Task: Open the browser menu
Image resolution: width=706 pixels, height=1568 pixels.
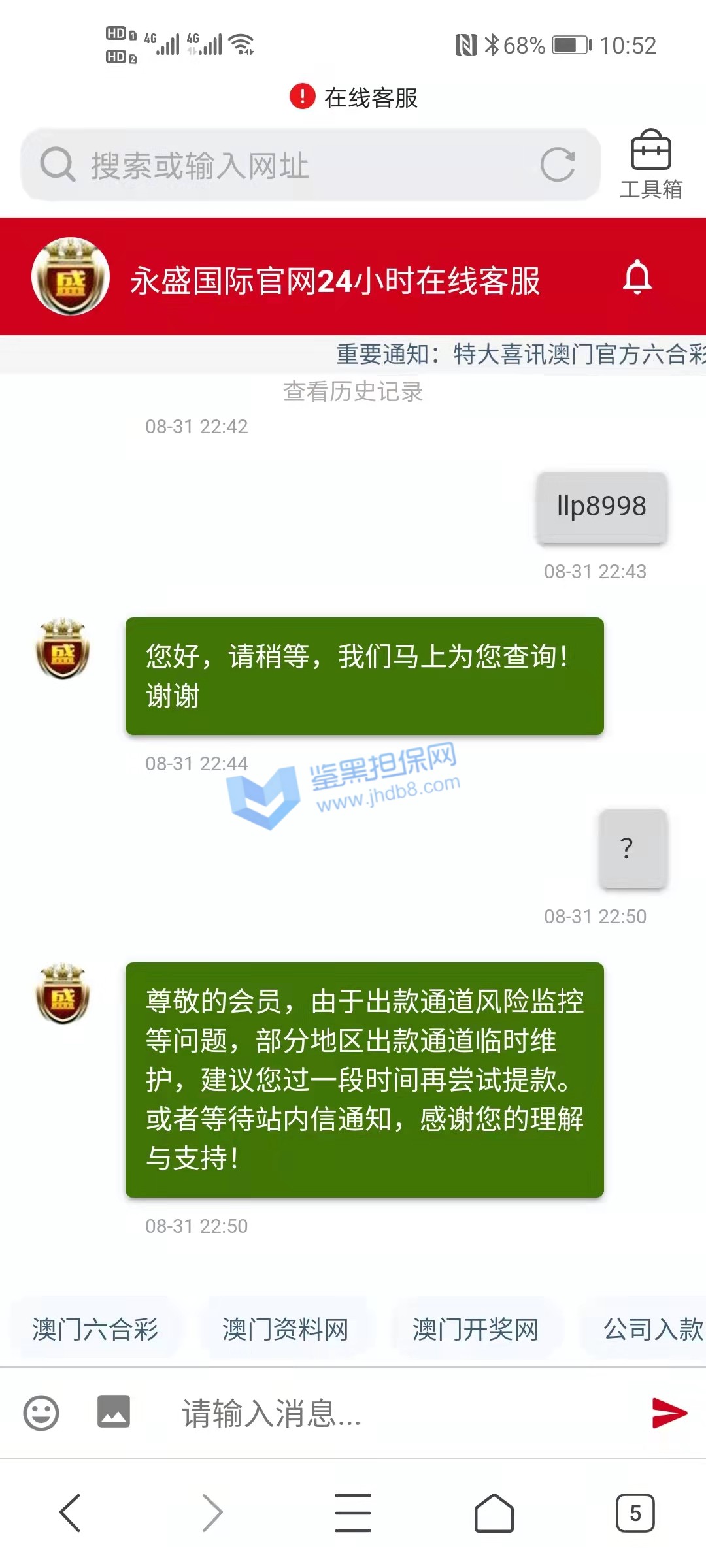Action: tap(353, 1512)
